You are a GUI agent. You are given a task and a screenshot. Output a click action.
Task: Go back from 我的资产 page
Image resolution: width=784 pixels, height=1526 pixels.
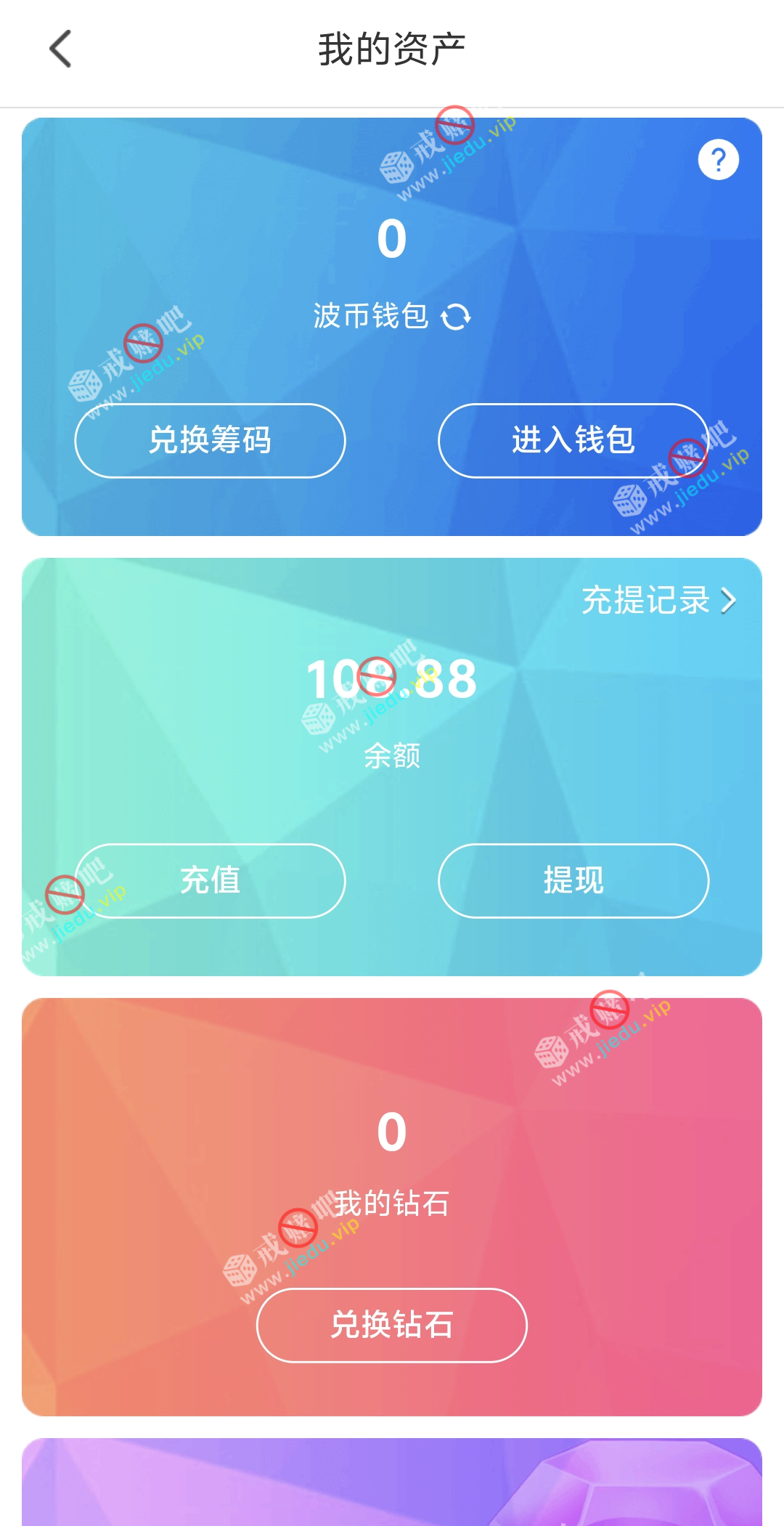60,49
